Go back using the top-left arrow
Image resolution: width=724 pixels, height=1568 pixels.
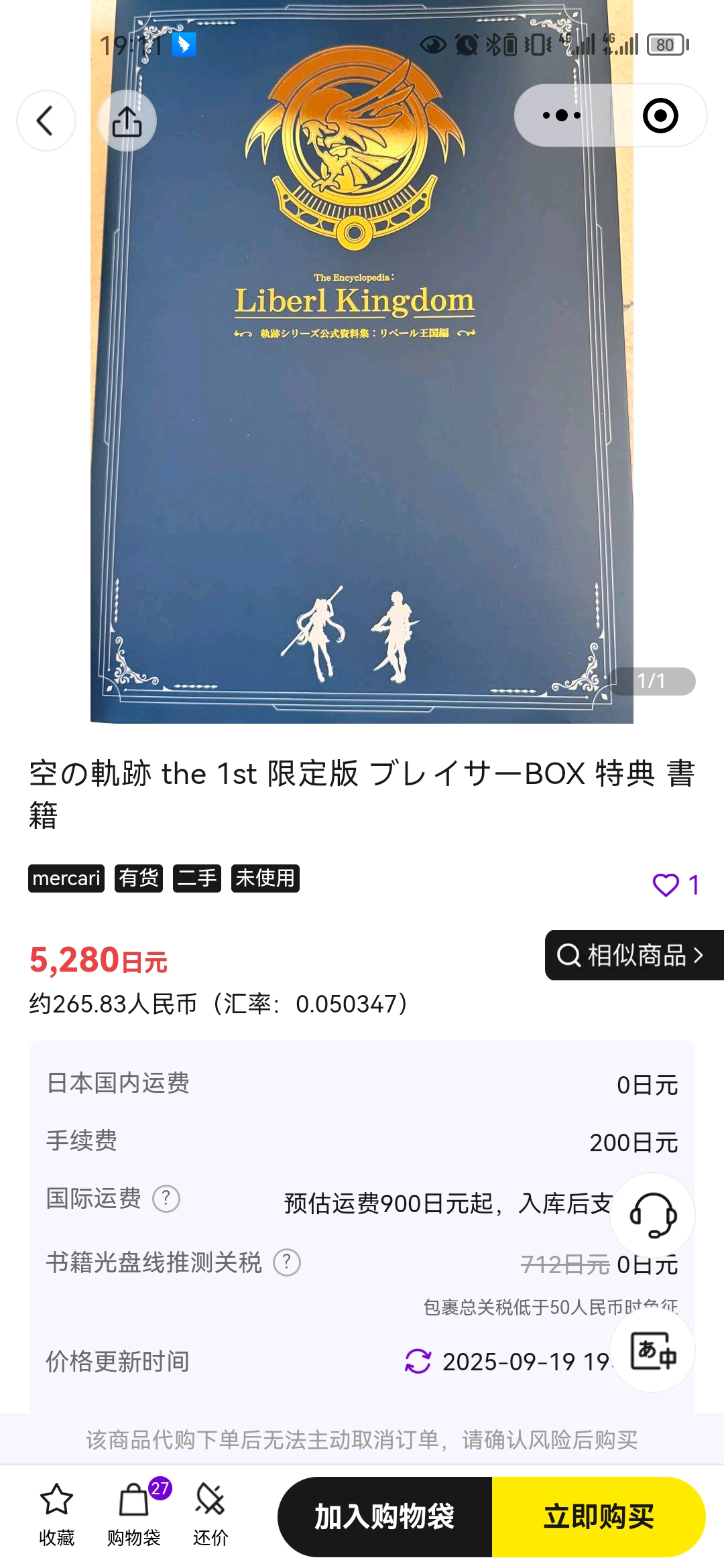46,121
